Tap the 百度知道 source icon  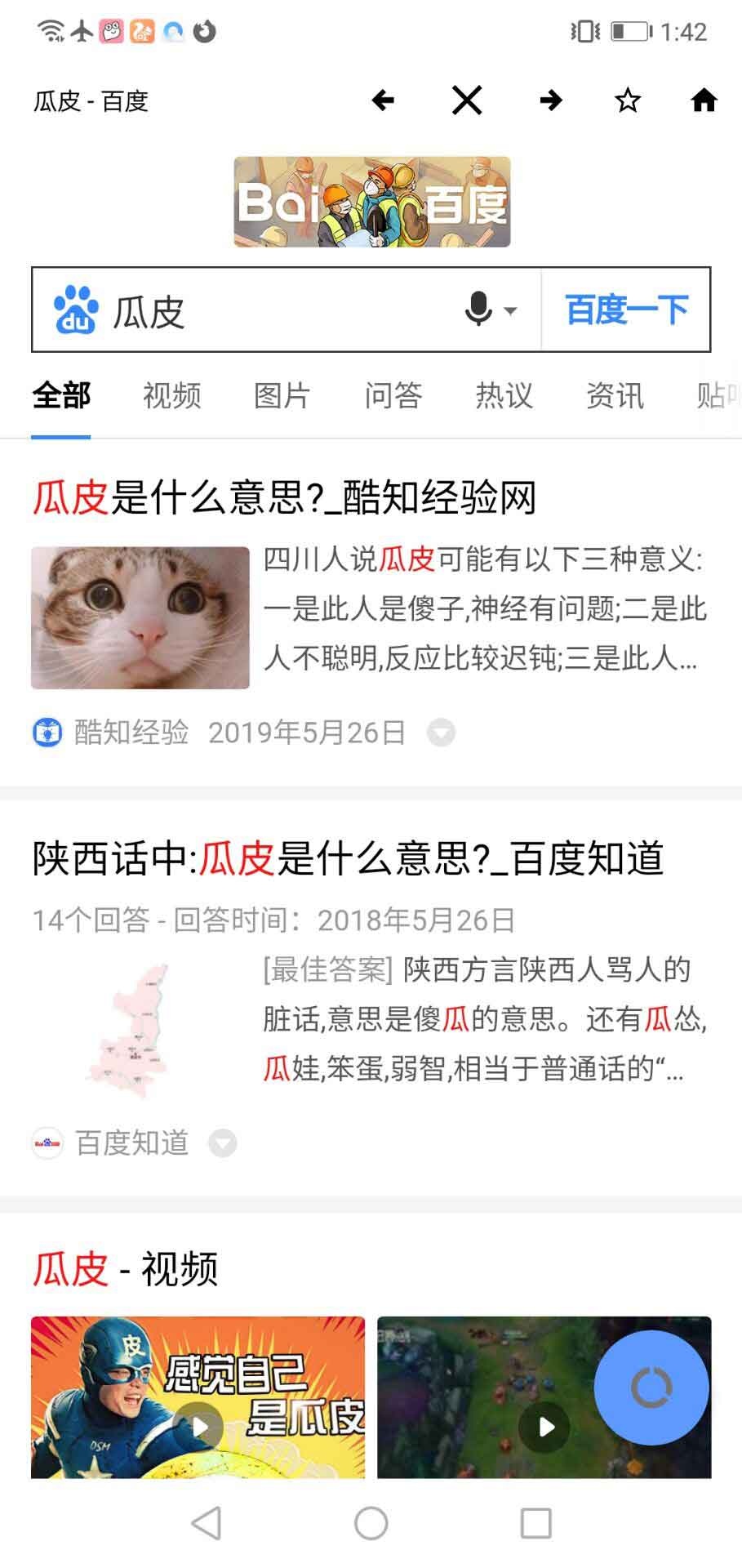click(x=47, y=1143)
